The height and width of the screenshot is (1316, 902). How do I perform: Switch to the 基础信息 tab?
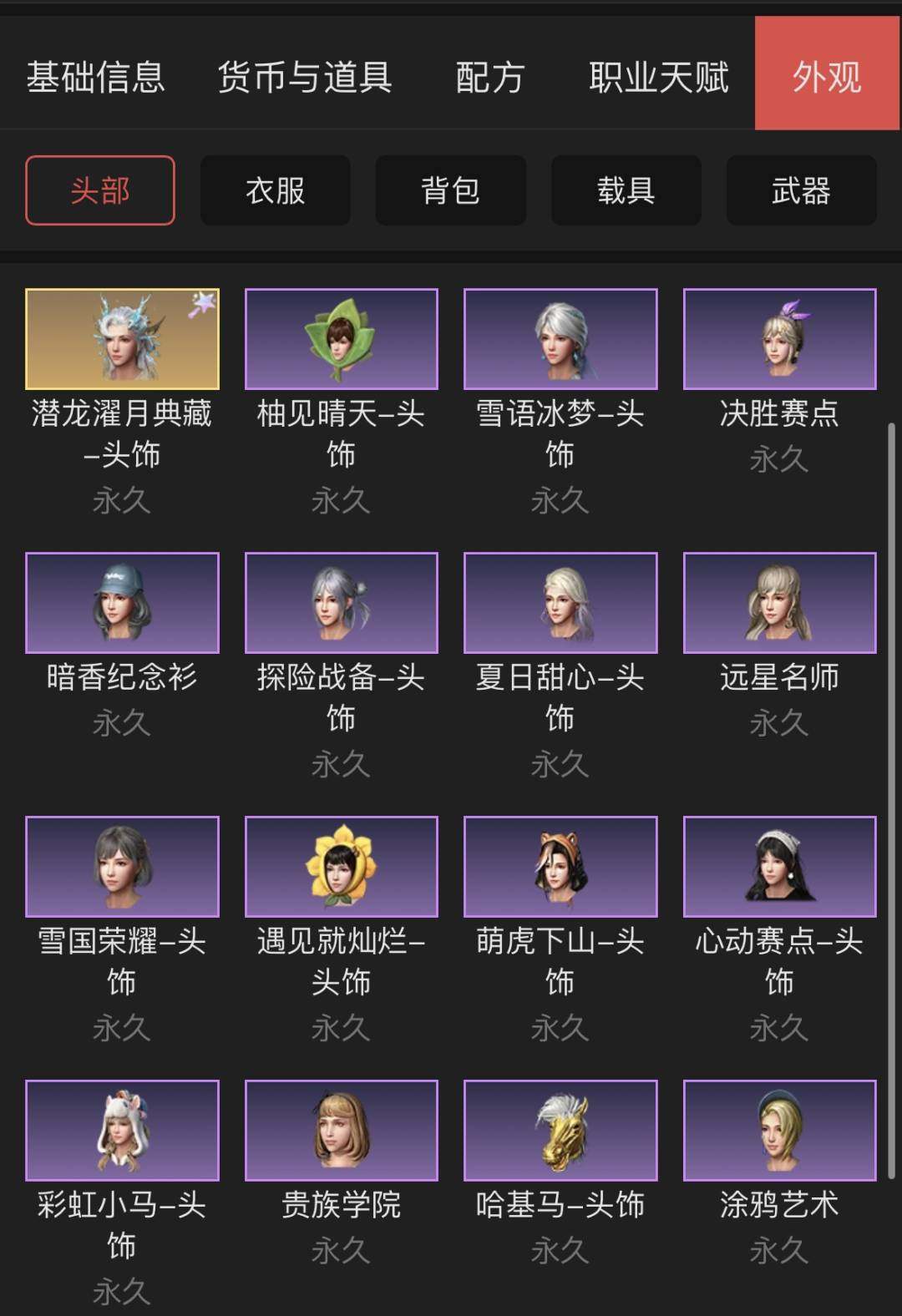pos(96,77)
